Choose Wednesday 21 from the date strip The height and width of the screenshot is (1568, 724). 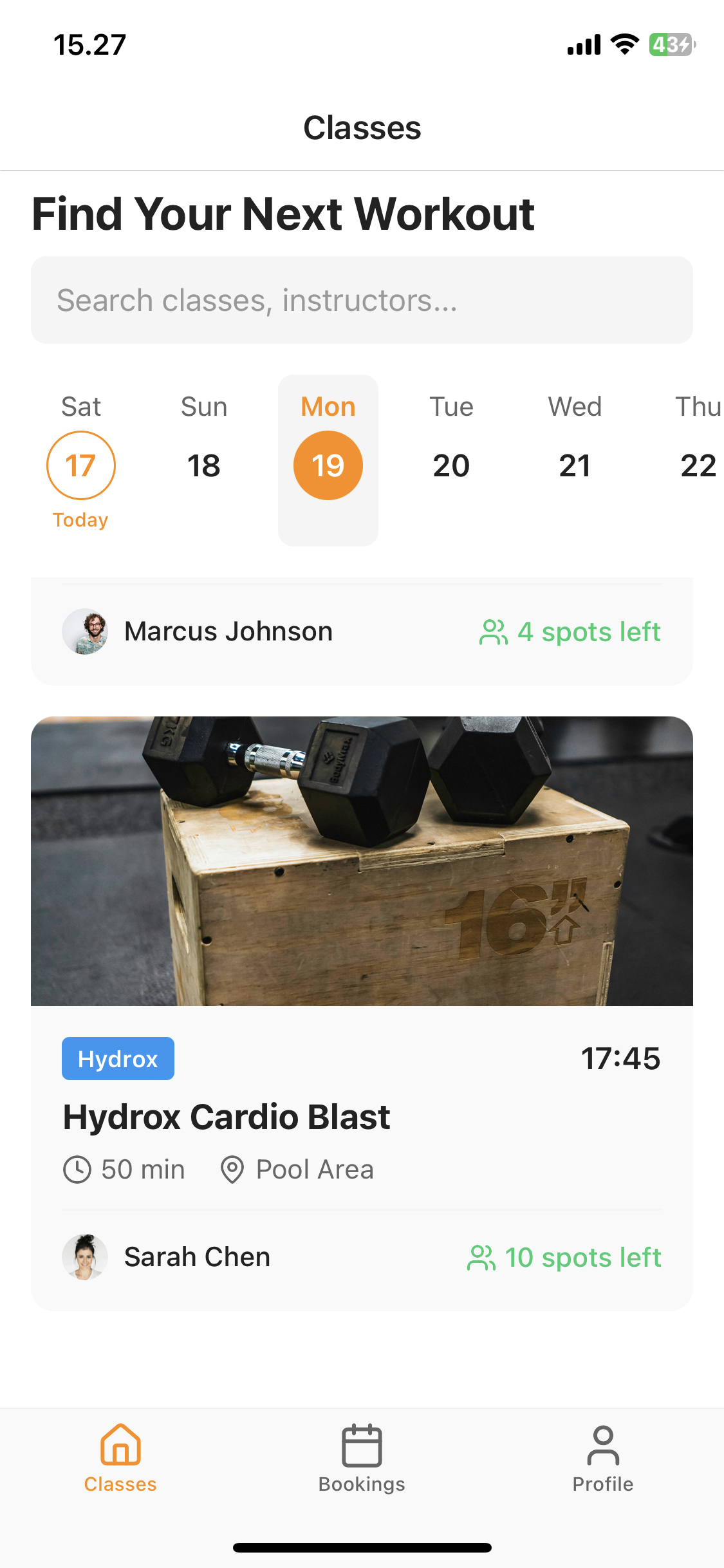tap(575, 465)
